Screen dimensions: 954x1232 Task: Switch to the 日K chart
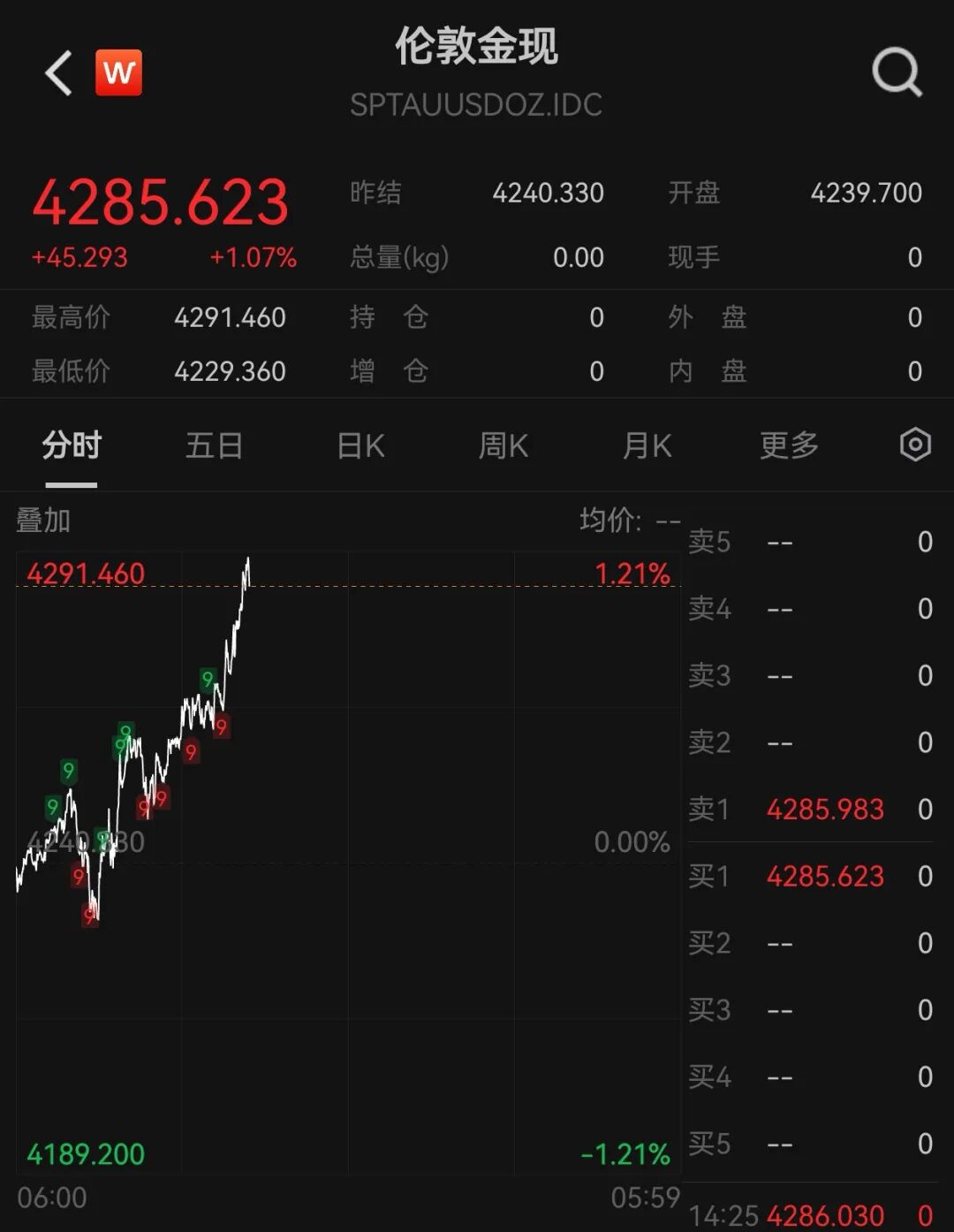(x=360, y=445)
